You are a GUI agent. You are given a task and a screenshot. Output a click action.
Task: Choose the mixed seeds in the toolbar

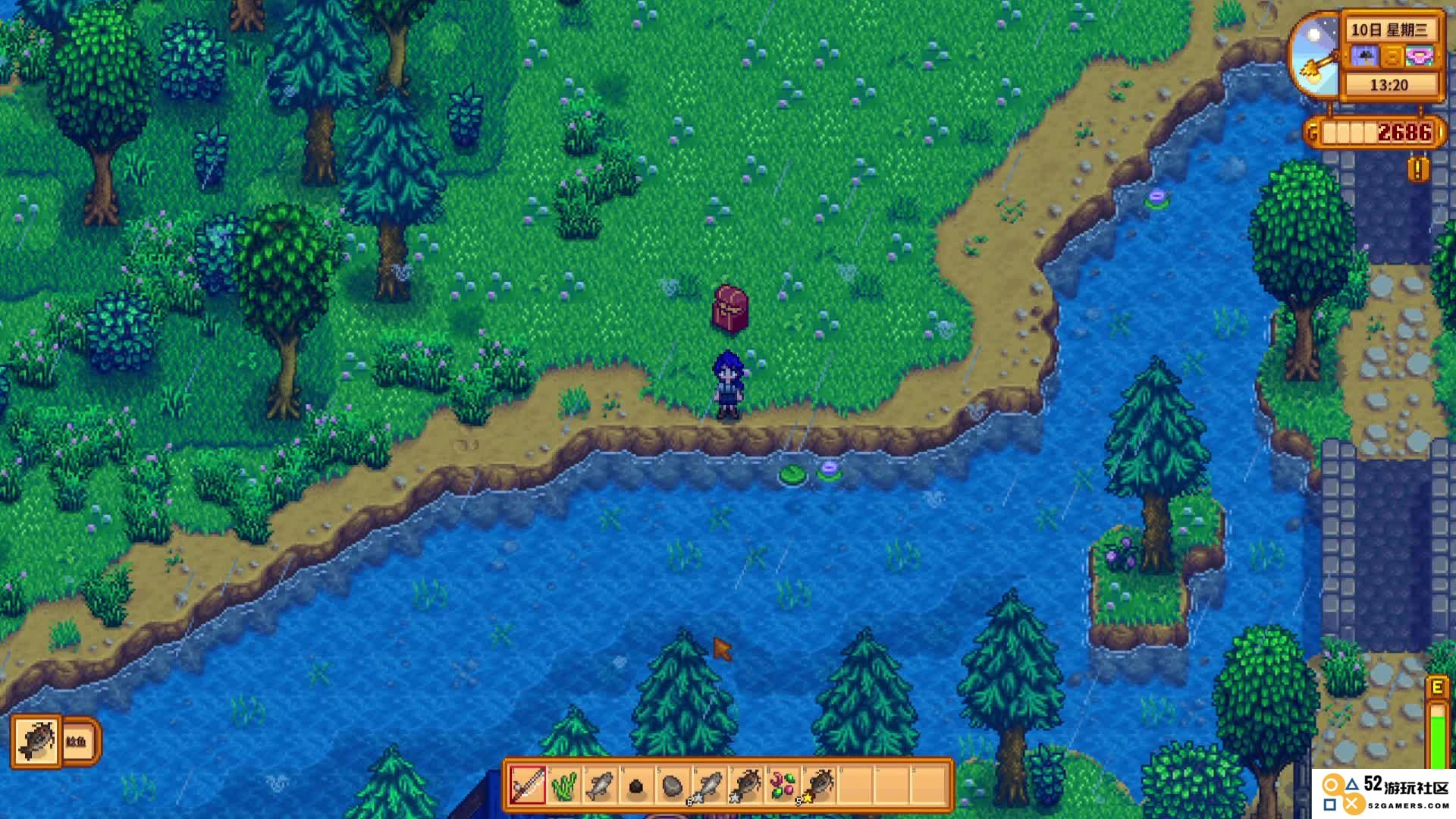[783, 786]
